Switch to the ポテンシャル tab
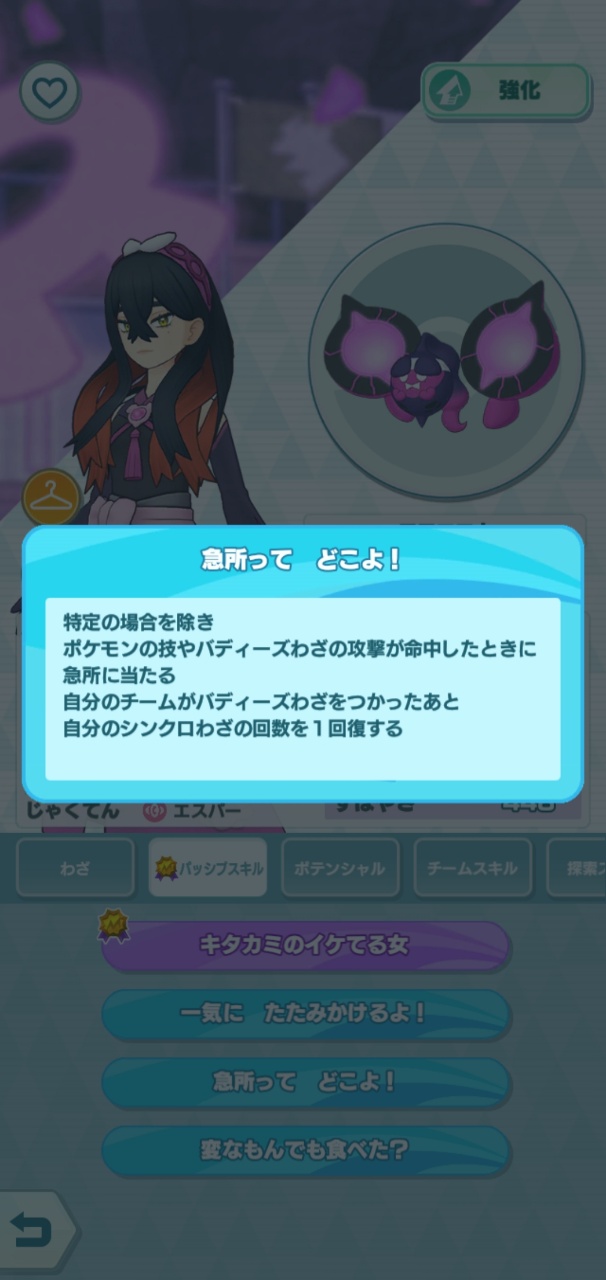Image resolution: width=606 pixels, height=1280 pixels. (x=340, y=868)
